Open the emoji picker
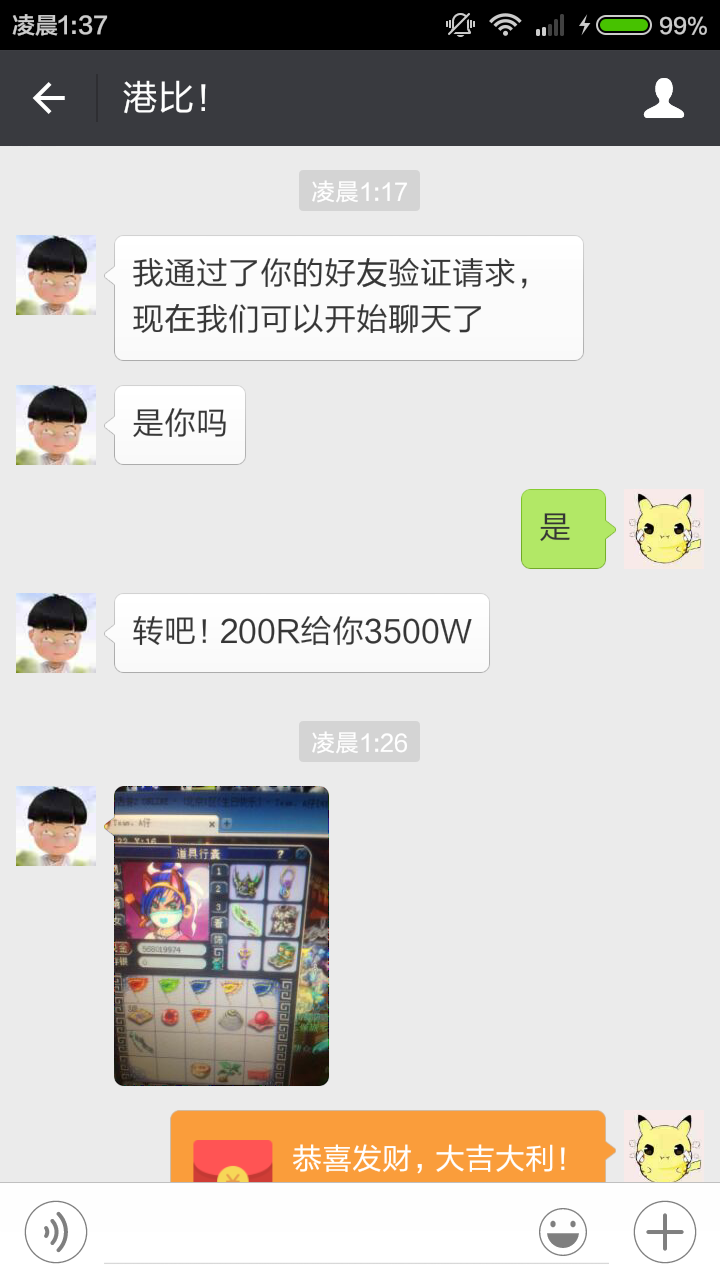This screenshot has height=1280, width=720. click(563, 1232)
